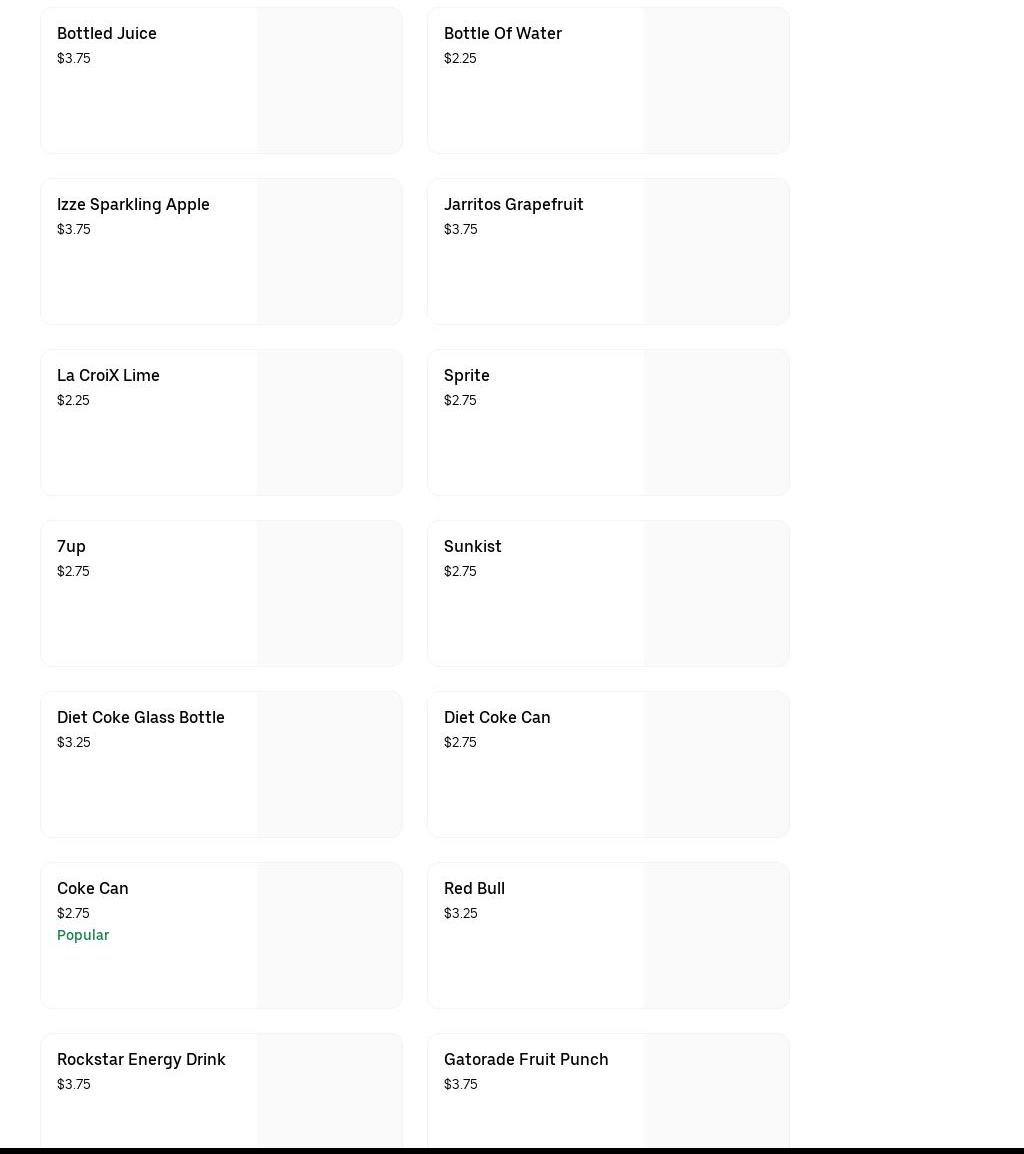
Task: Tap the La CroiX Lime item
Action: pos(221,422)
